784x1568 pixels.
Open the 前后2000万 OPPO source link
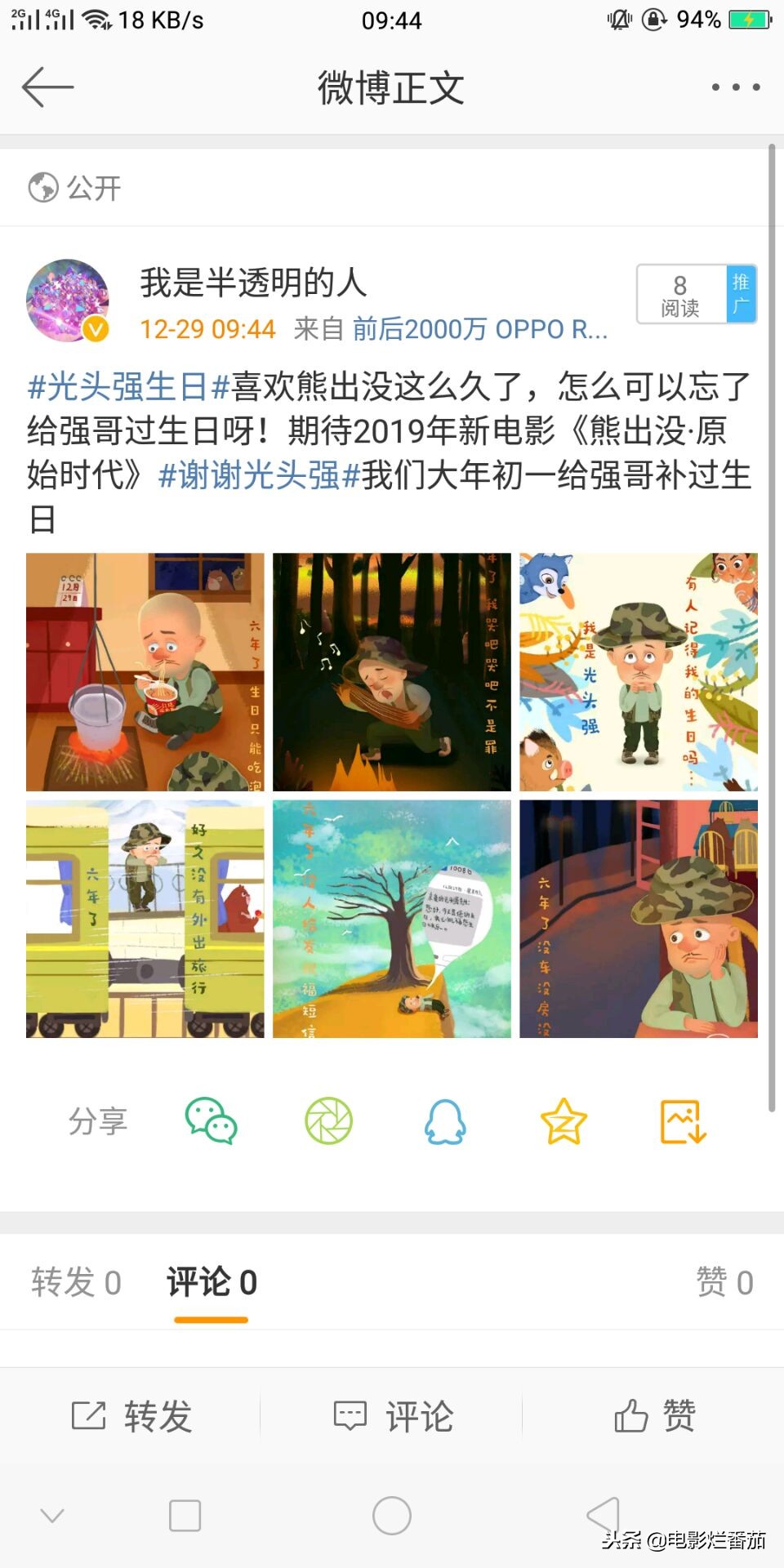click(x=479, y=329)
